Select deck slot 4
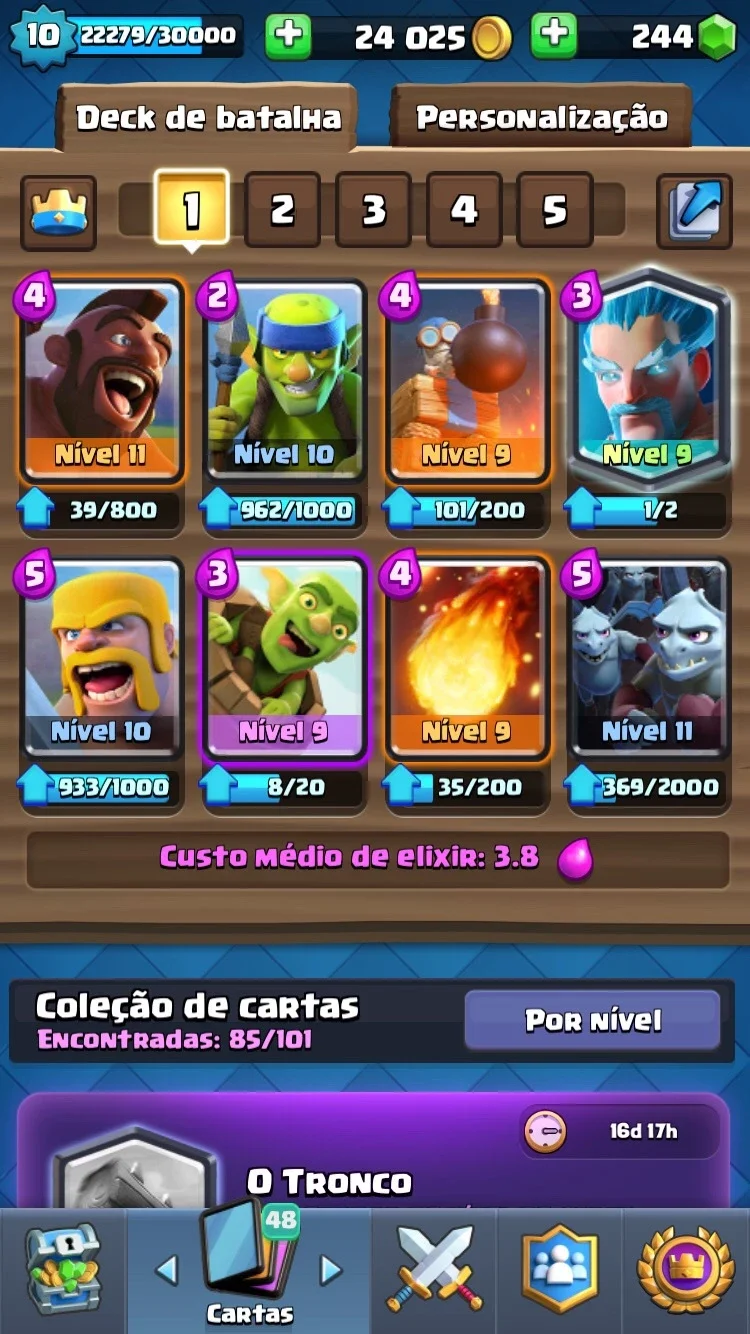750x1334 pixels. tap(464, 210)
